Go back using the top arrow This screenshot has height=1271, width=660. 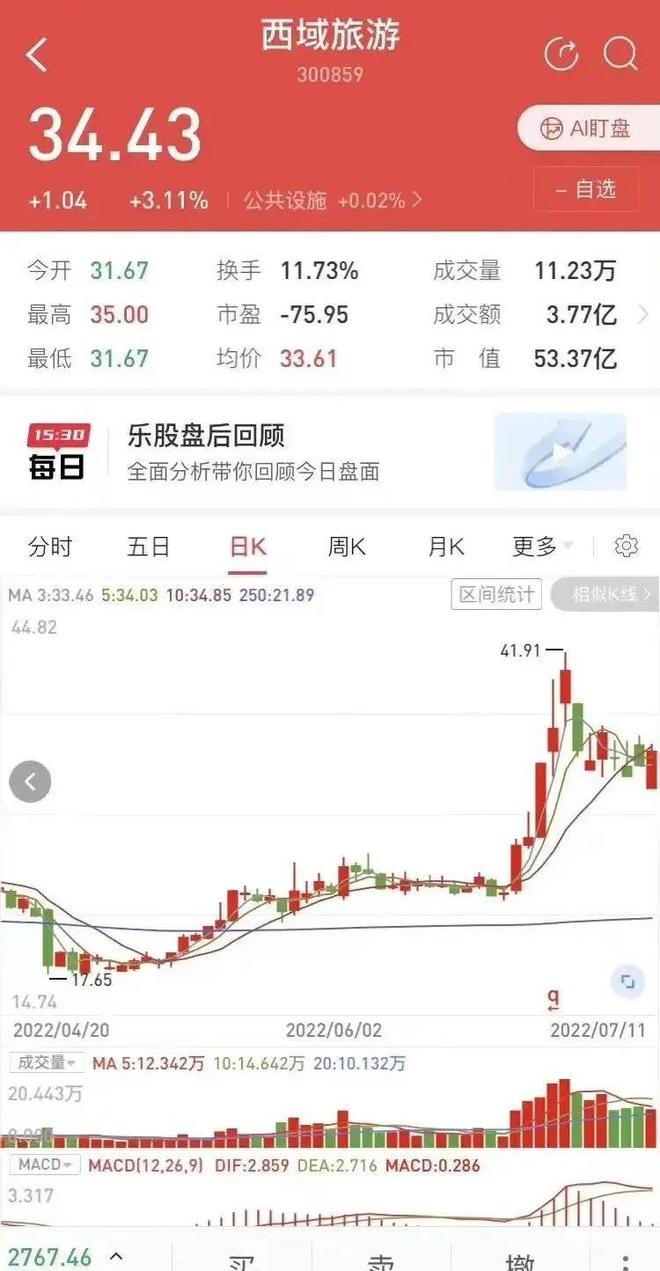pos(37,55)
